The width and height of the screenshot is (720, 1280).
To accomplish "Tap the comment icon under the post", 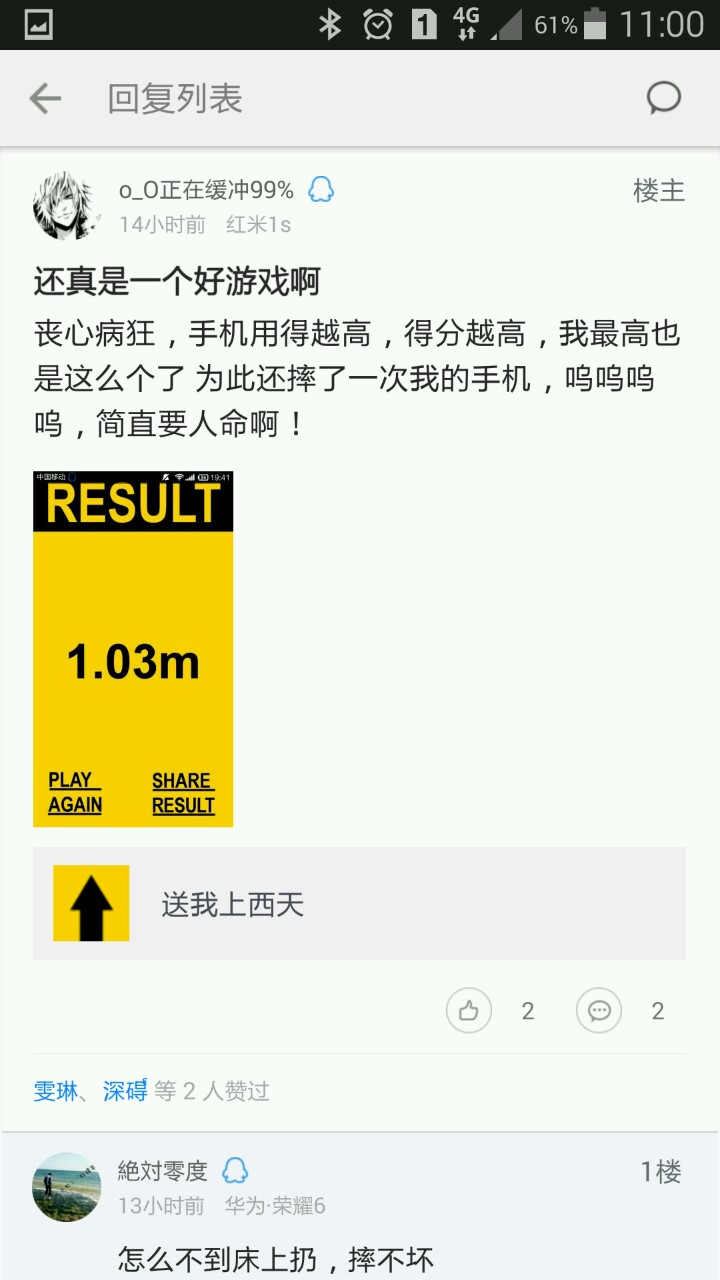I will (x=599, y=1011).
